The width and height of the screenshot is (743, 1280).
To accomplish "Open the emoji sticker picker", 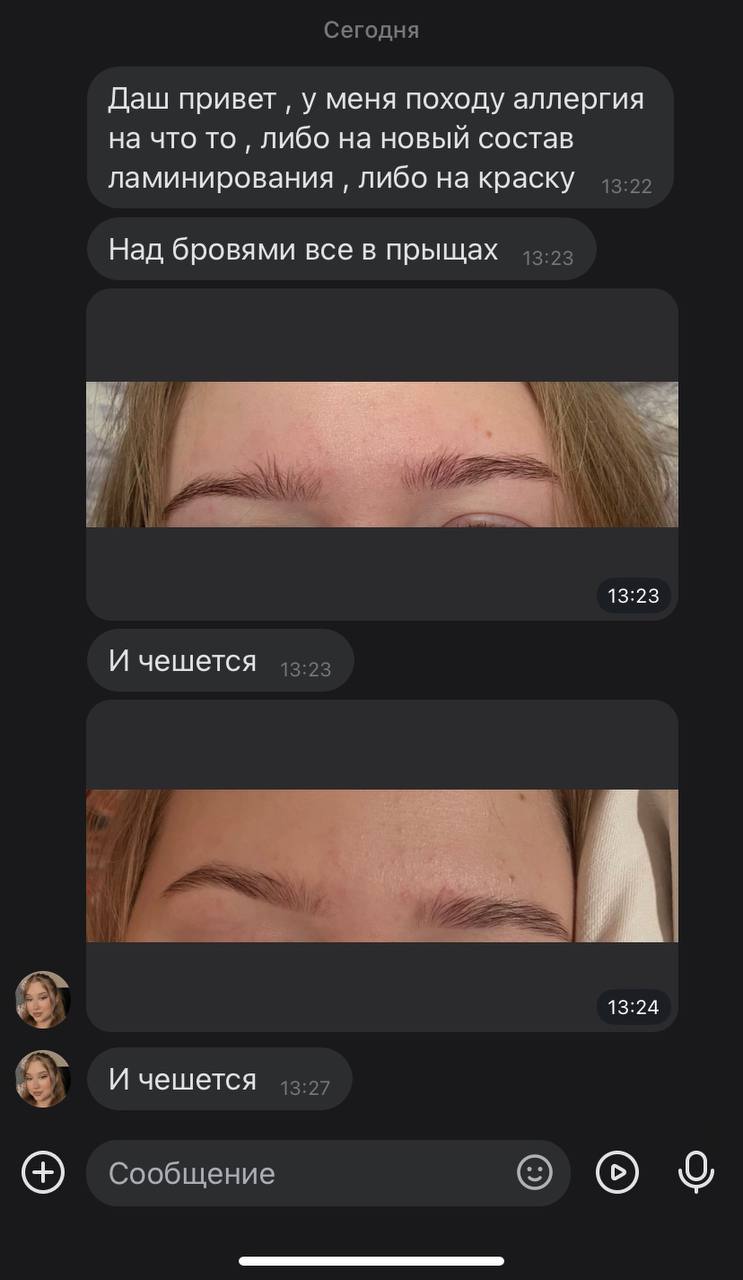I will [x=535, y=1172].
